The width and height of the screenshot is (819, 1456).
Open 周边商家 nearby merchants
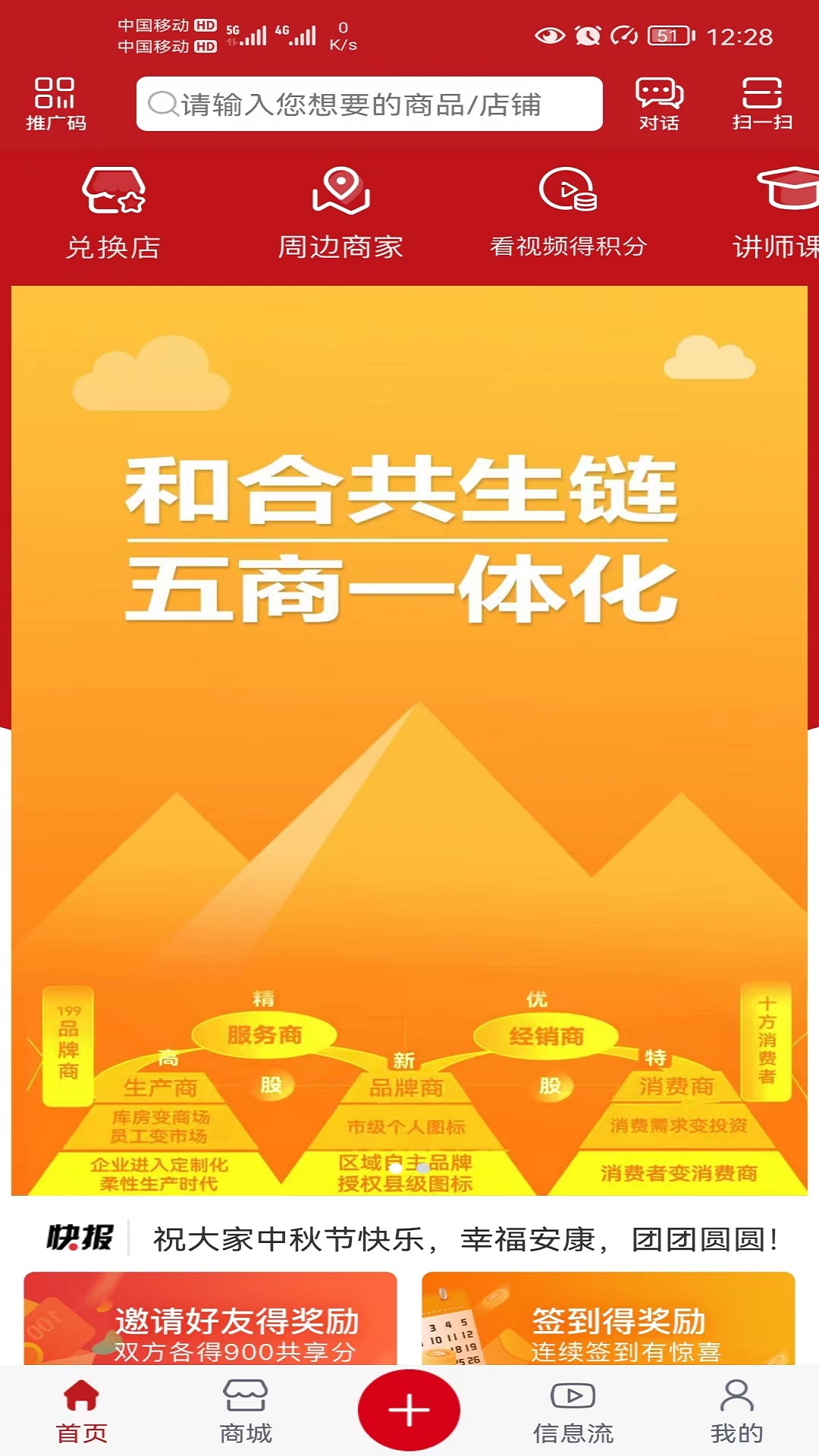(343, 209)
